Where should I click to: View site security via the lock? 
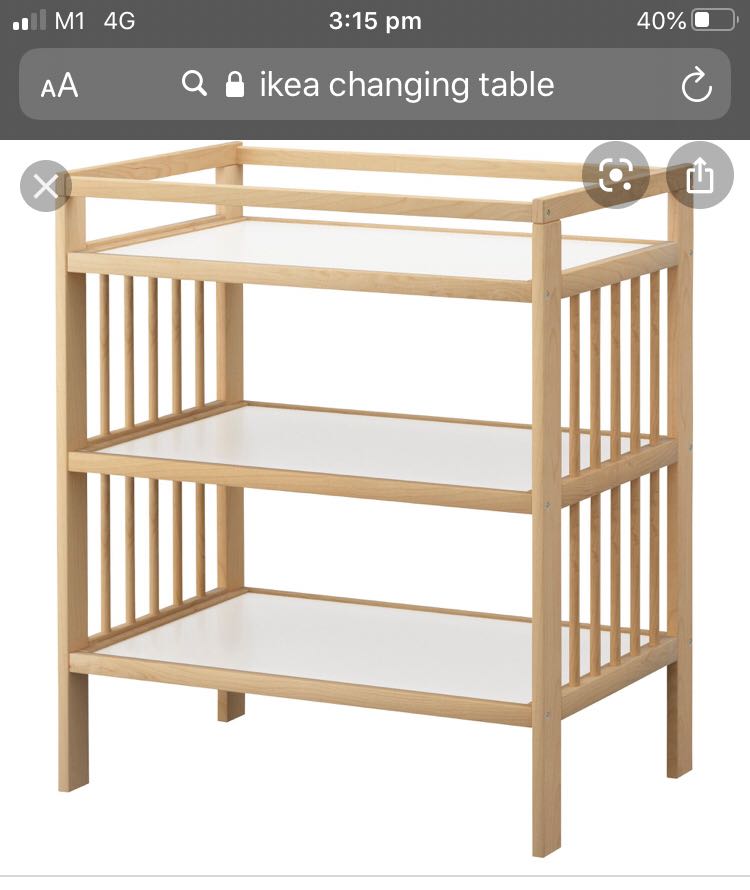tap(234, 85)
